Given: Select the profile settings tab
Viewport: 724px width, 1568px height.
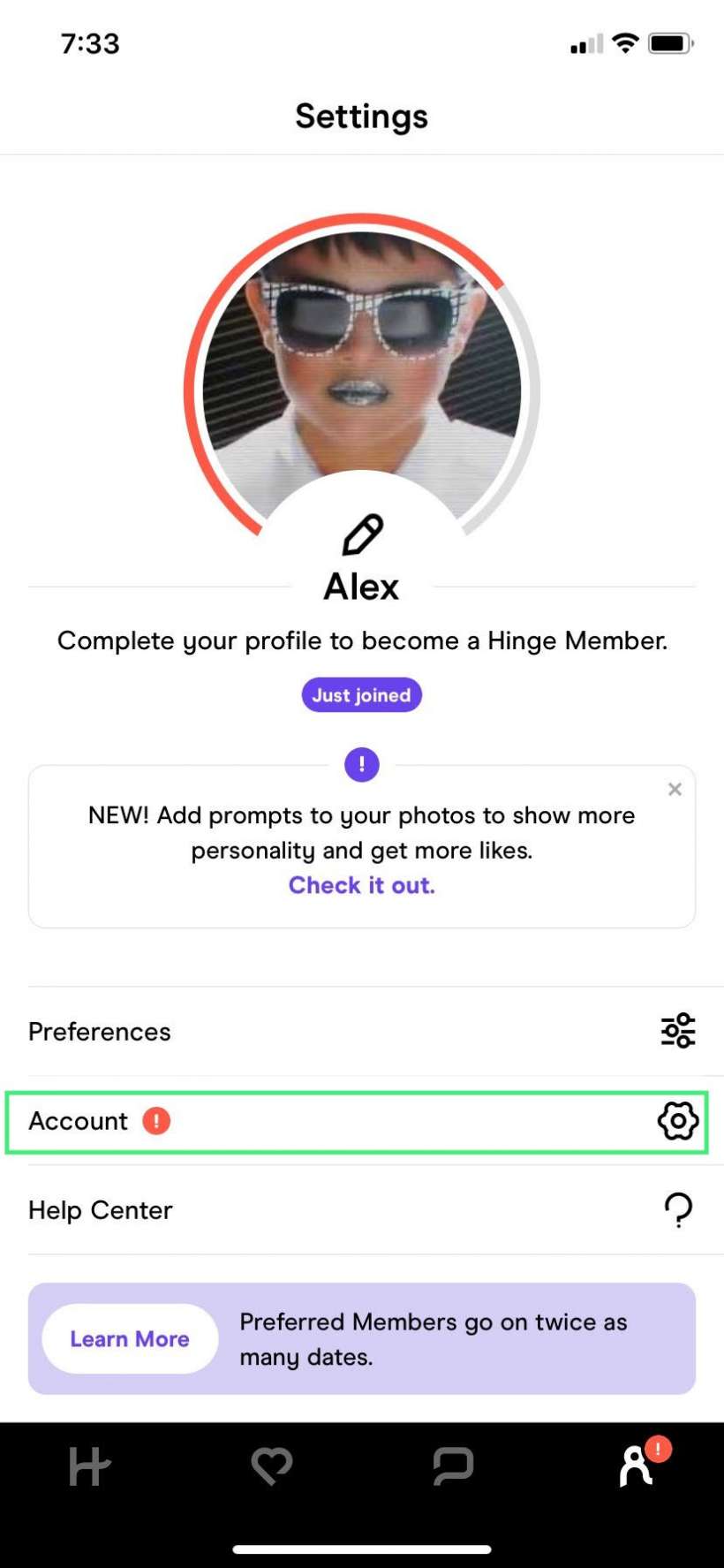Looking at the screenshot, I should coord(636,1466).
